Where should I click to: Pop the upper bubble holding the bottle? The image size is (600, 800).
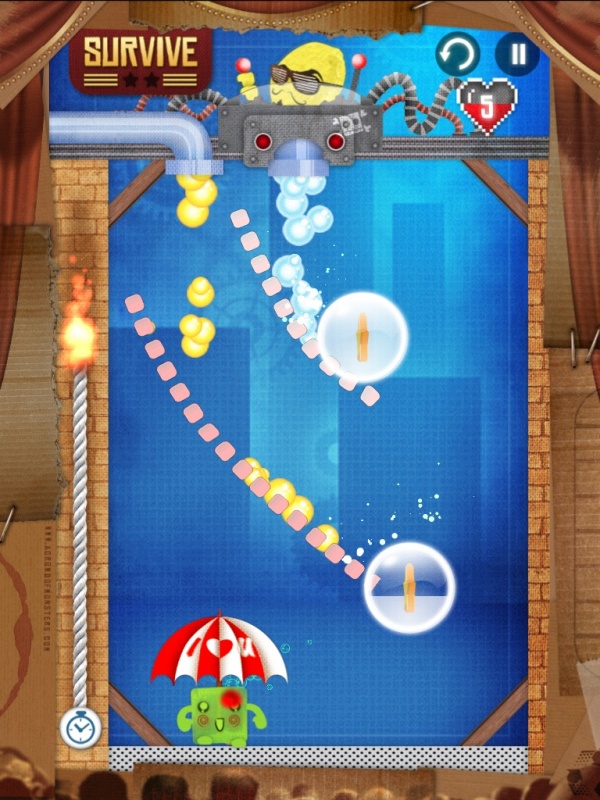pos(363,337)
